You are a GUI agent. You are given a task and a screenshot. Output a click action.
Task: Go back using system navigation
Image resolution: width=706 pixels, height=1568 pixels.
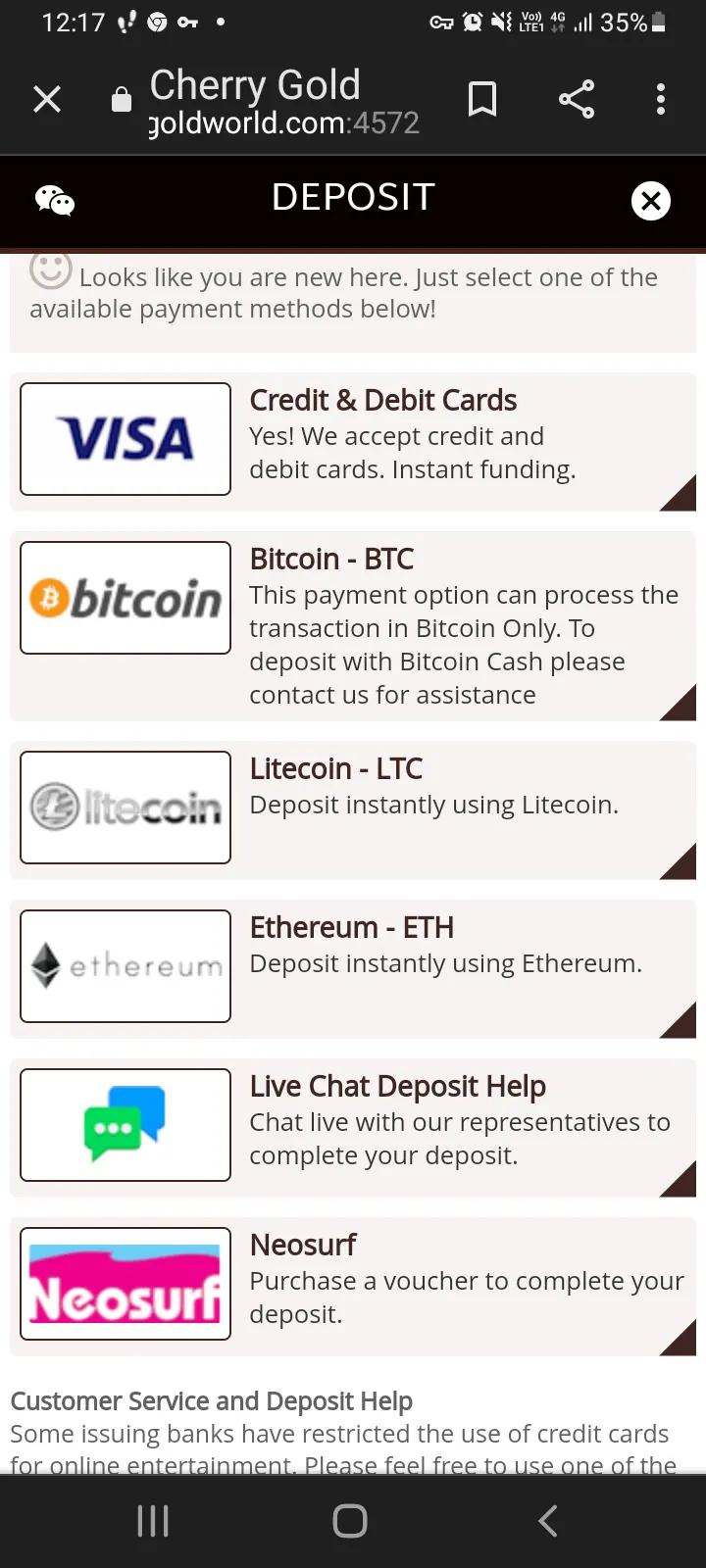(x=548, y=1521)
